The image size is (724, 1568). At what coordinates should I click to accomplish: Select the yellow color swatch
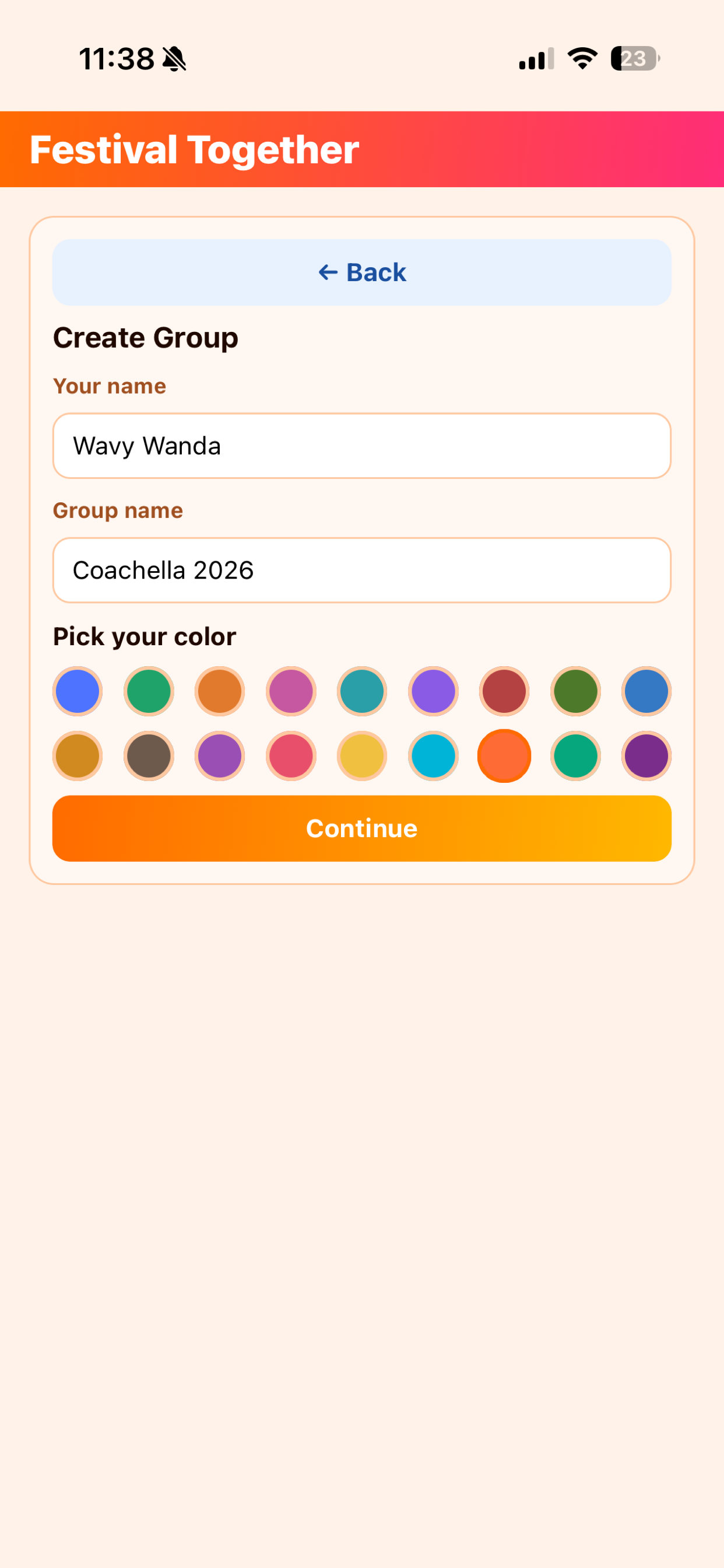point(362,755)
